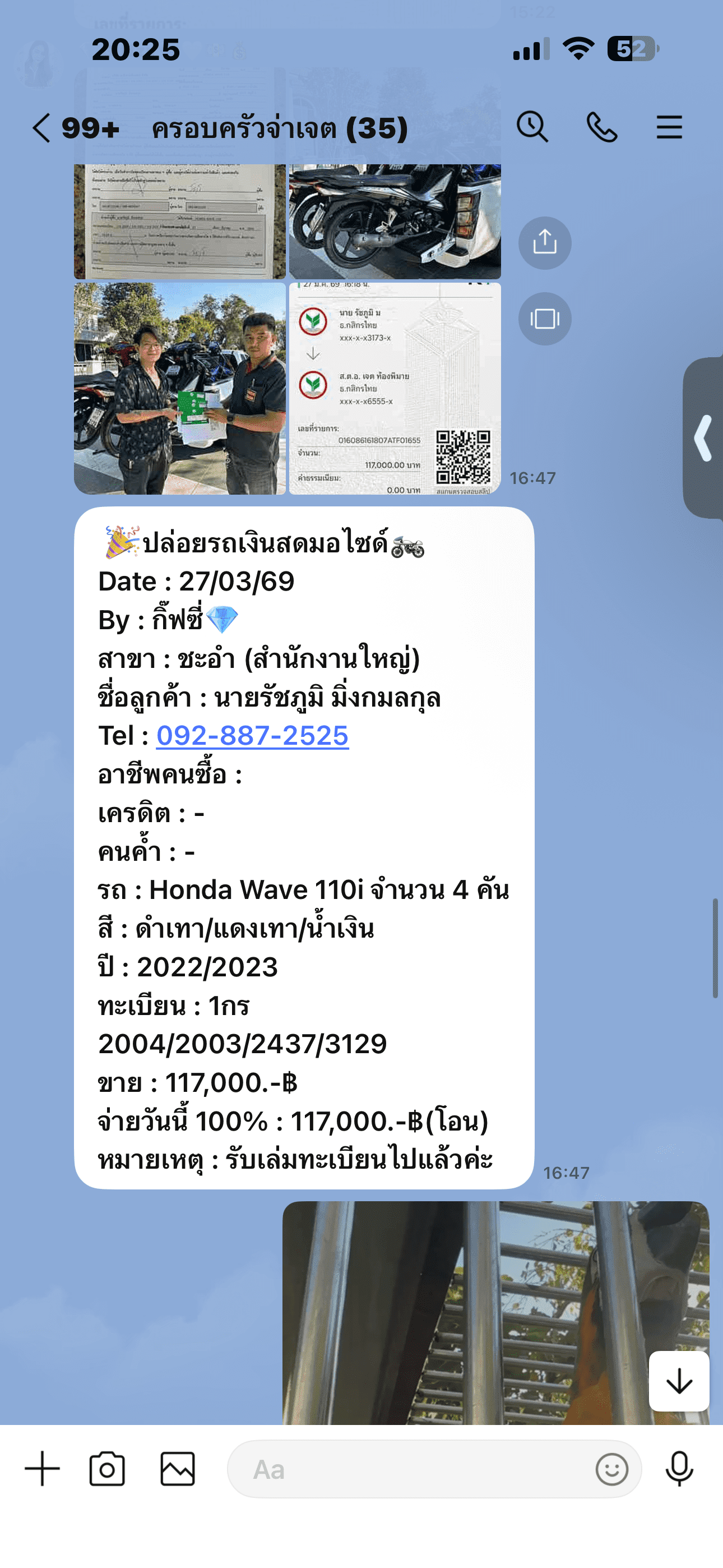Open the plus attachment menu
The width and height of the screenshot is (723, 1568).
tap(43, 1469)
